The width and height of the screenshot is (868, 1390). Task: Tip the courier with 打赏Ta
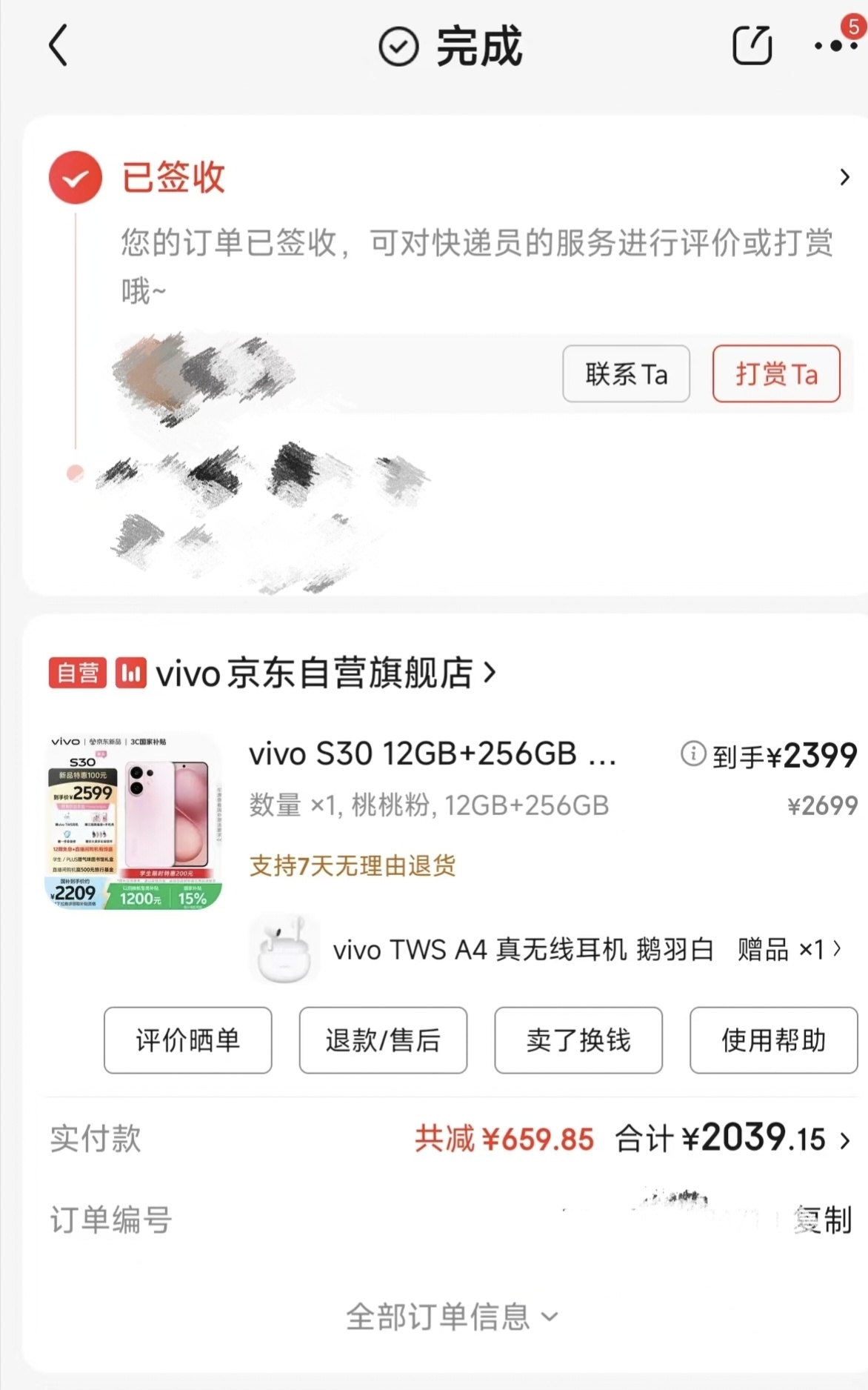[776, 373]
